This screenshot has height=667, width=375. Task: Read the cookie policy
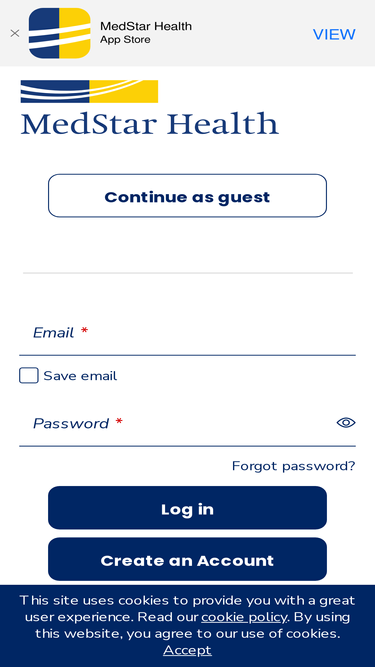(x=244, y=617)
